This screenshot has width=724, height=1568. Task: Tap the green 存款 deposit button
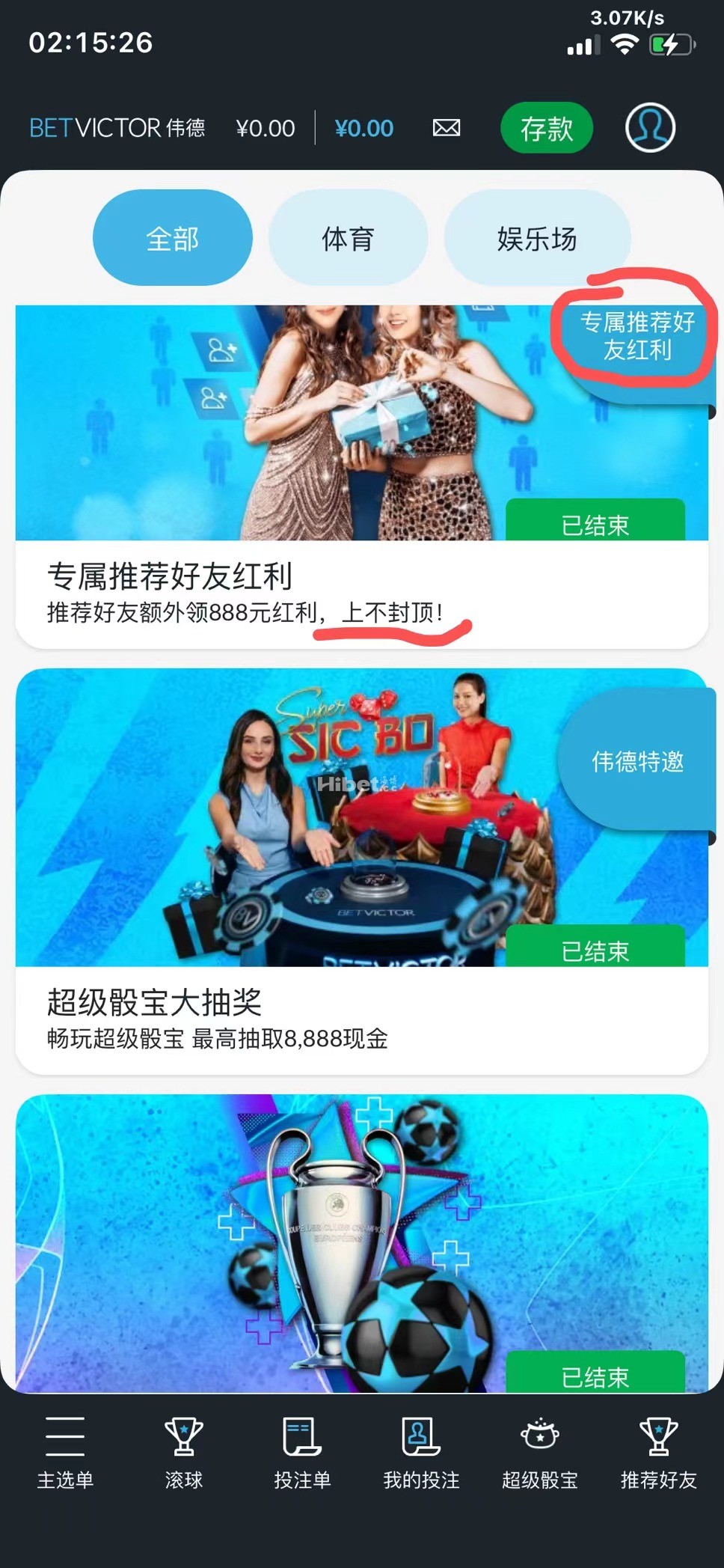click(546, 129)
